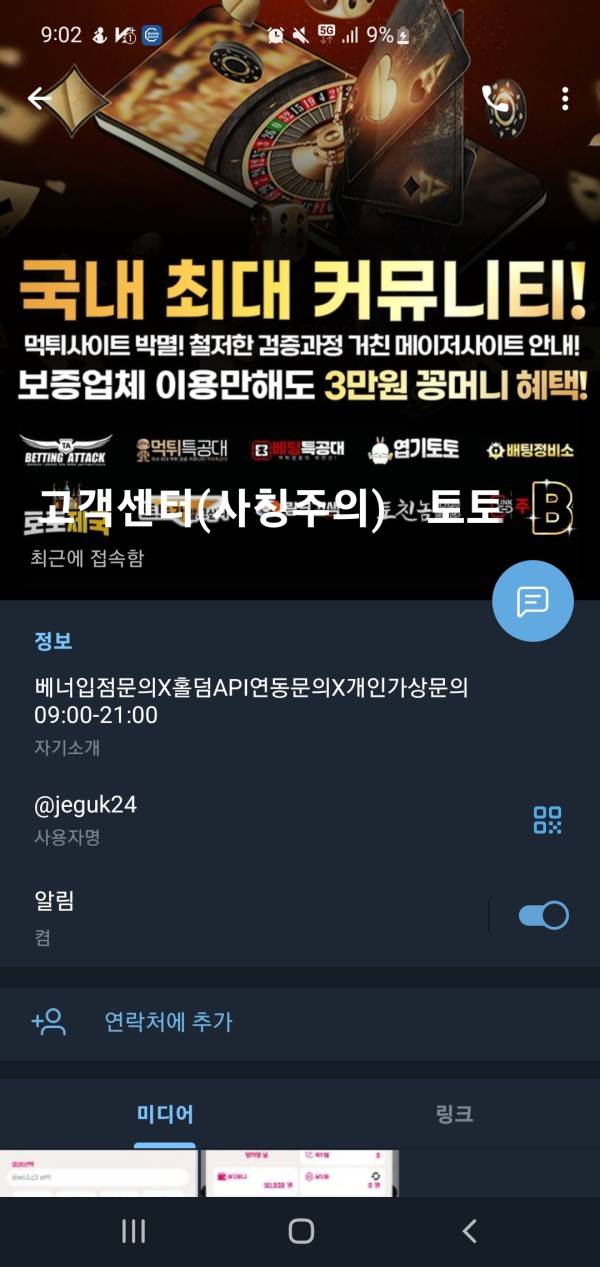Open the recent apps view
The height and width of the screenshot is (1267, 600).
click(133, 1231)
